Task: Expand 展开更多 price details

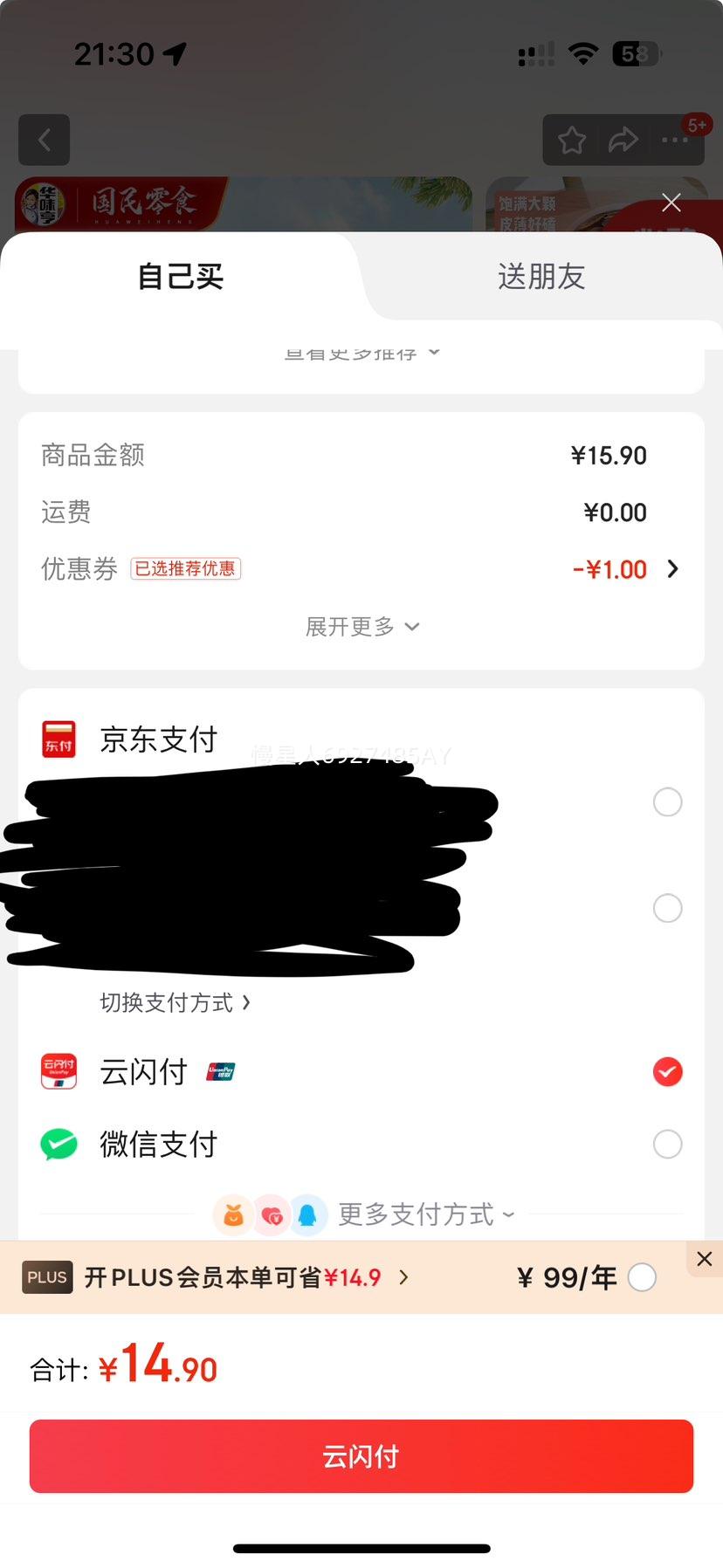Action: 361,627
